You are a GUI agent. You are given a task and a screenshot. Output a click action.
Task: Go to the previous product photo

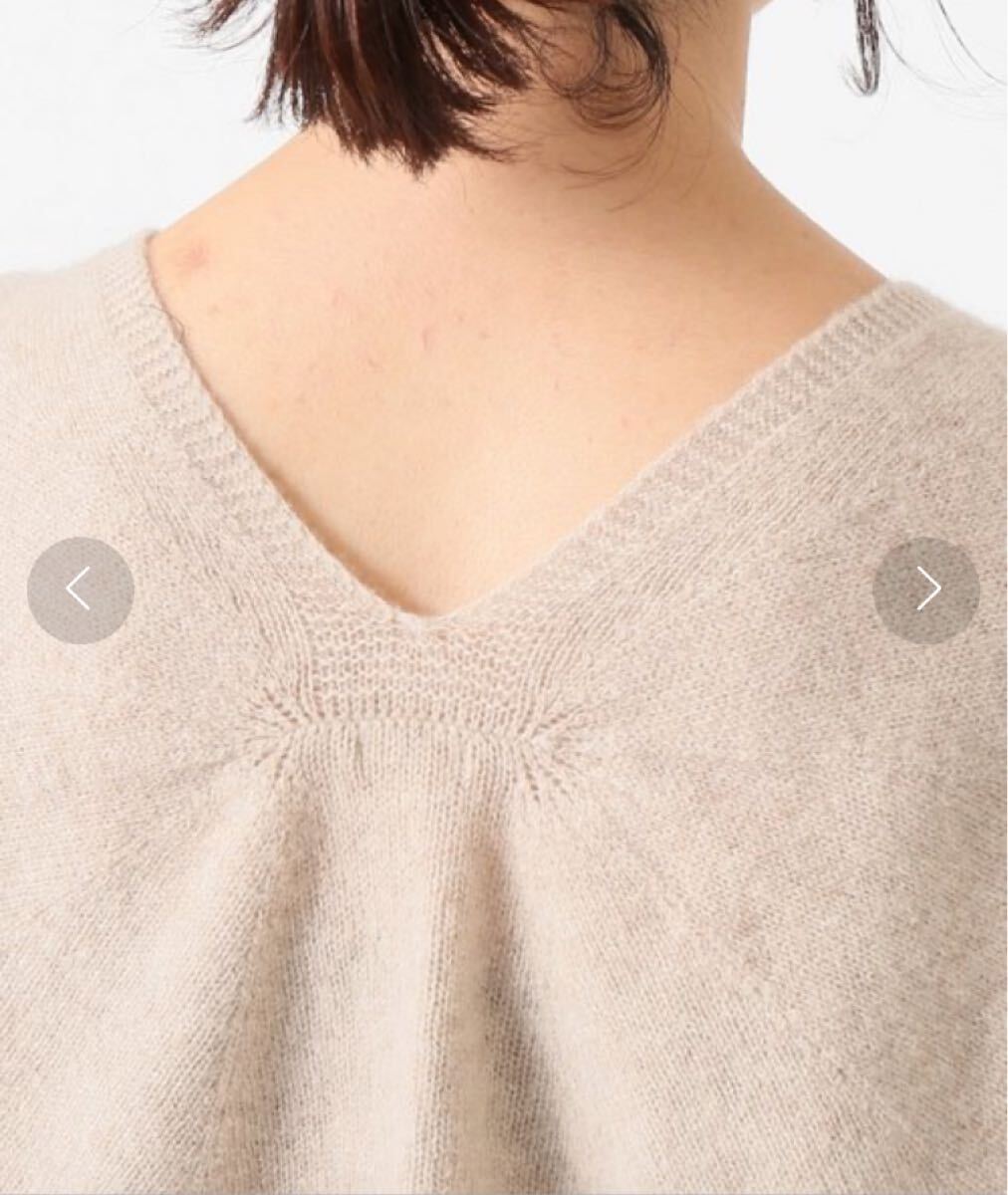[80, 591]
